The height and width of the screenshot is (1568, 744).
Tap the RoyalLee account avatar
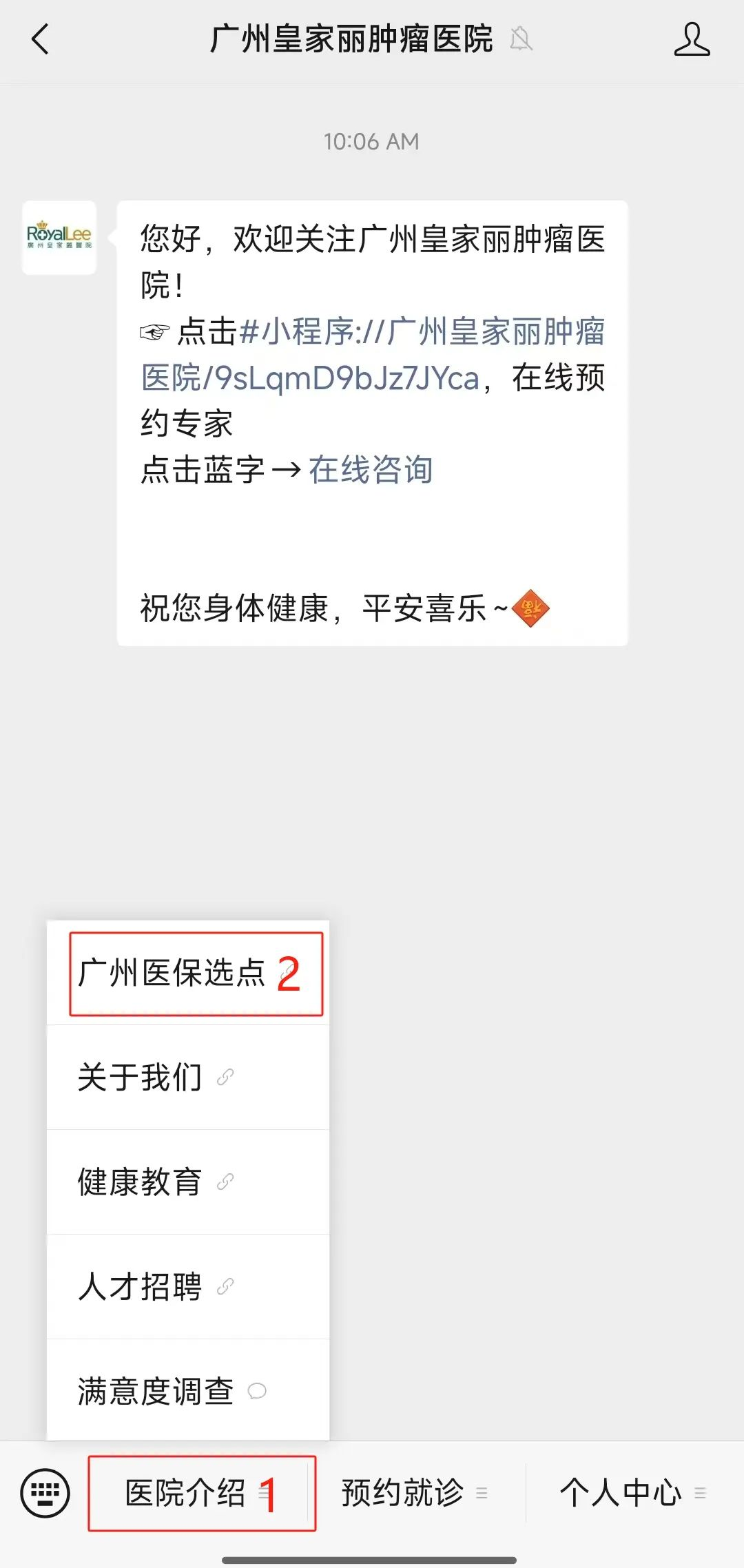point(59,238)
